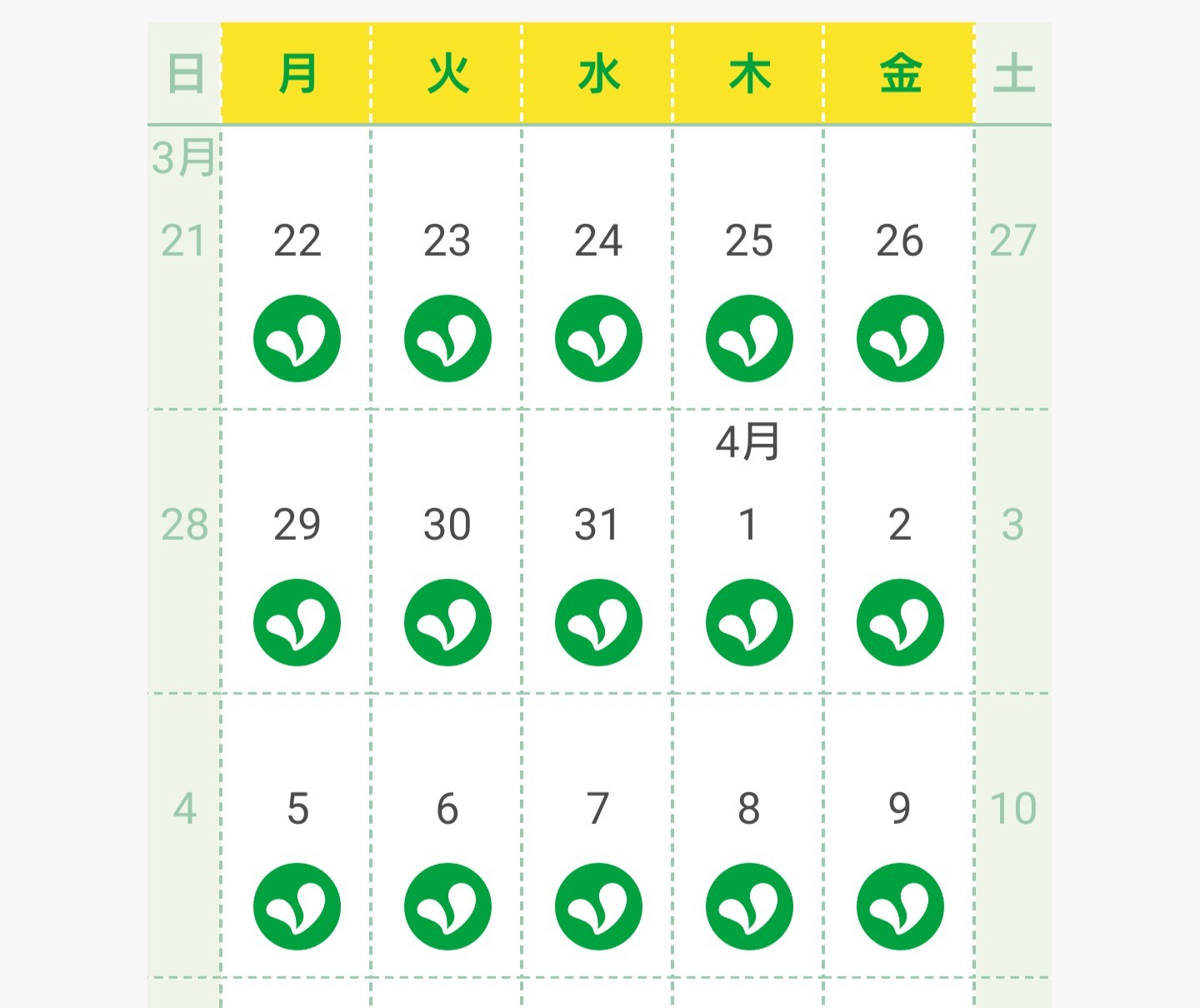This screenshot has width=1200, height=1008.
Task: Select the heart icon on March 29
Action: (297, 622)
